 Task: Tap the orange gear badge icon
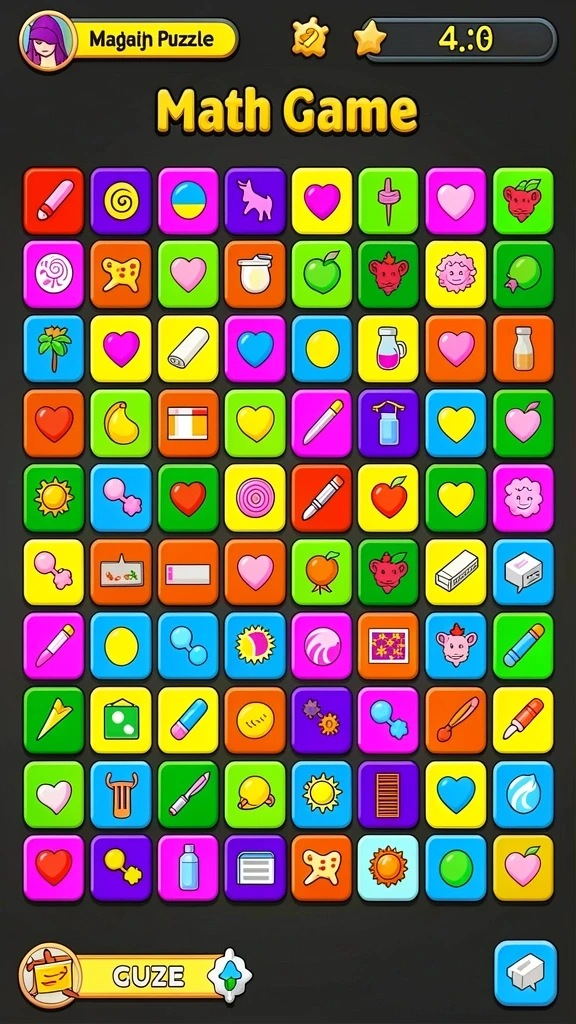(310, 39)
